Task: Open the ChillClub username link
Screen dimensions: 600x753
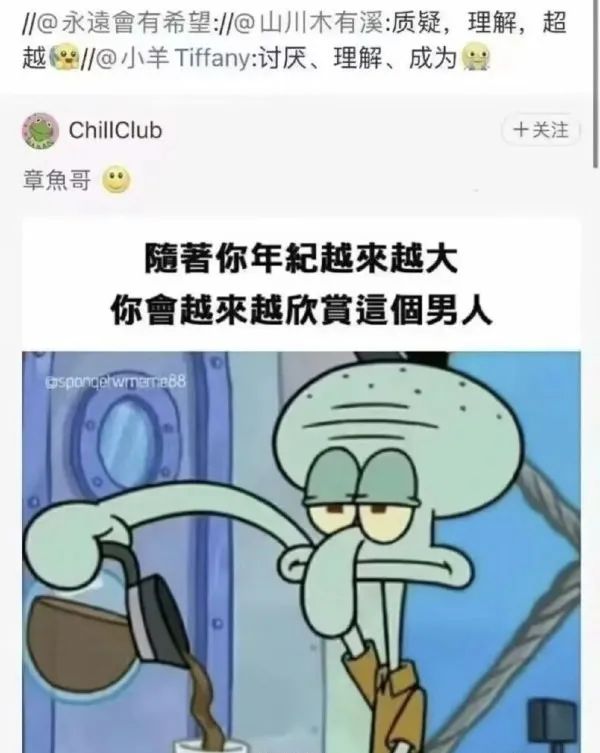Action: coord(115,131)
